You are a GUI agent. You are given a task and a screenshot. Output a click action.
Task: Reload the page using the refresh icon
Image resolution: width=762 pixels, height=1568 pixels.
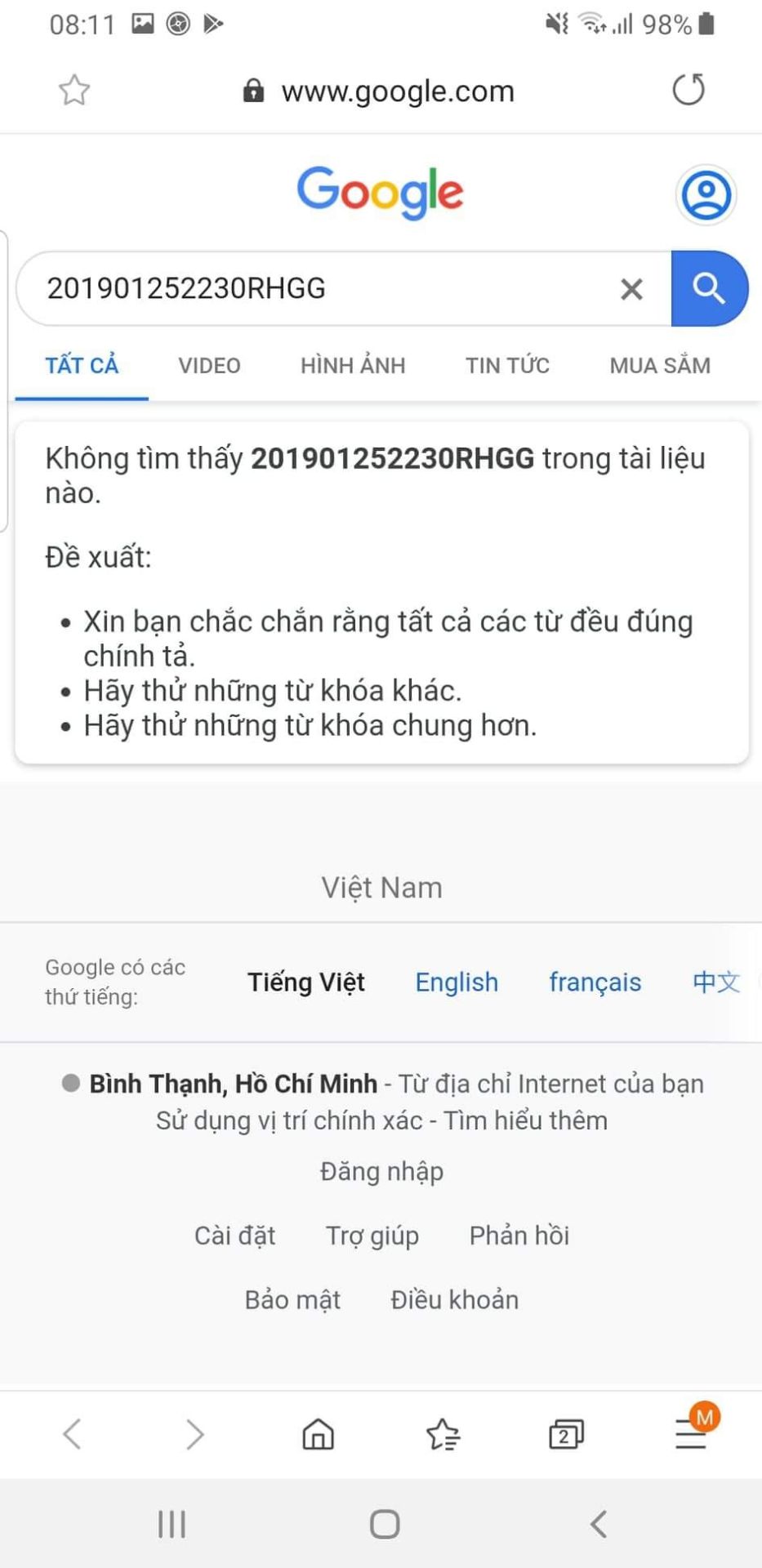689,90
